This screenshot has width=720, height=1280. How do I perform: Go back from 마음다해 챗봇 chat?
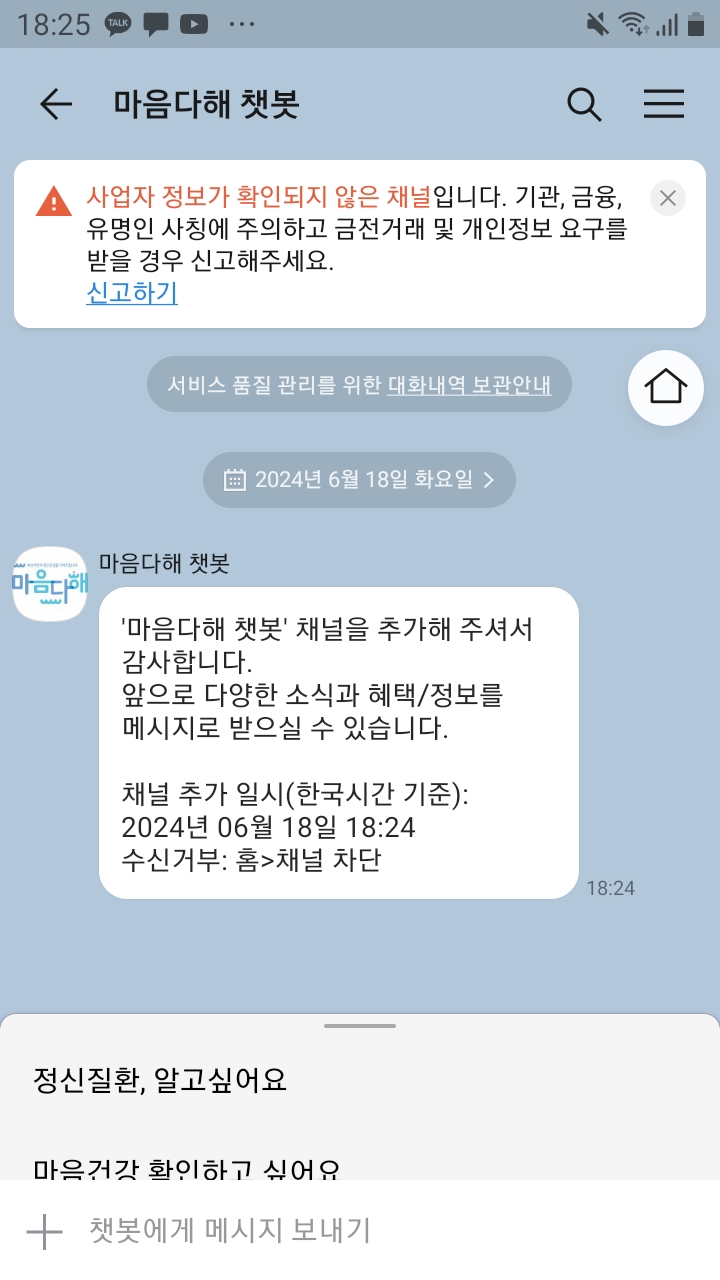pyautogui.click(x=56, y=104)
